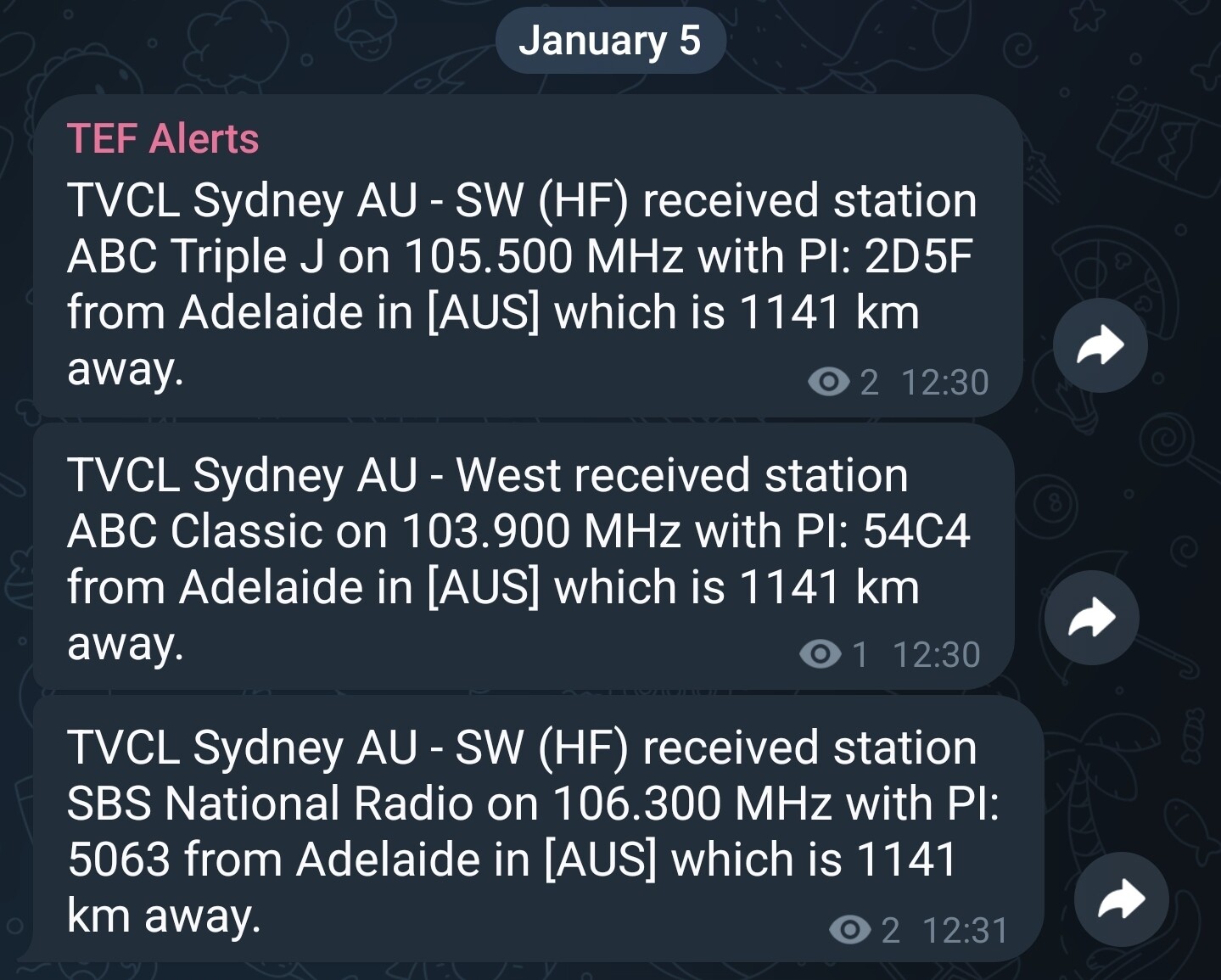Tap the January 5 date badge

(609, 41)
